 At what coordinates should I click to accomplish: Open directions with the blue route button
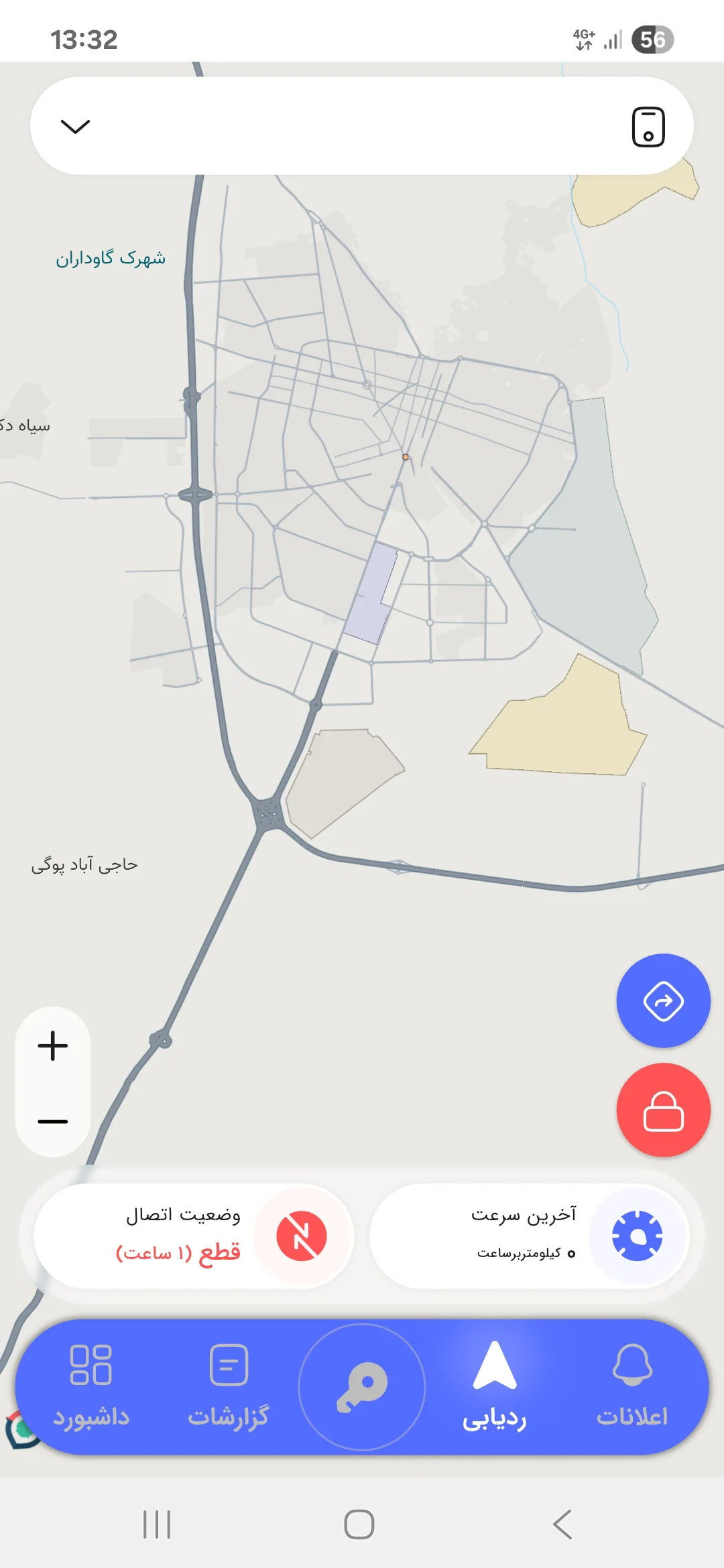pyautogui.click(x=663, y=1001)
